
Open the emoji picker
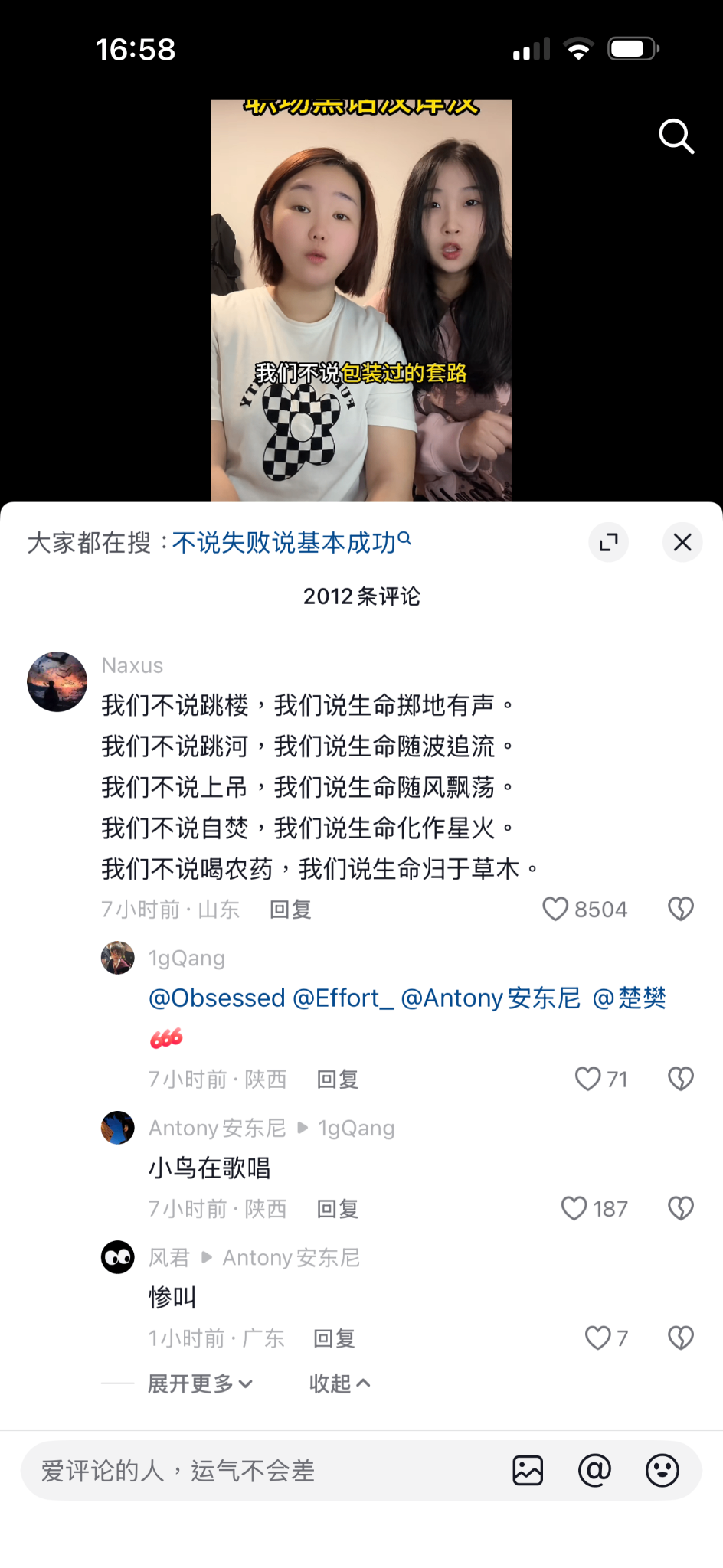pos(662,1471)
